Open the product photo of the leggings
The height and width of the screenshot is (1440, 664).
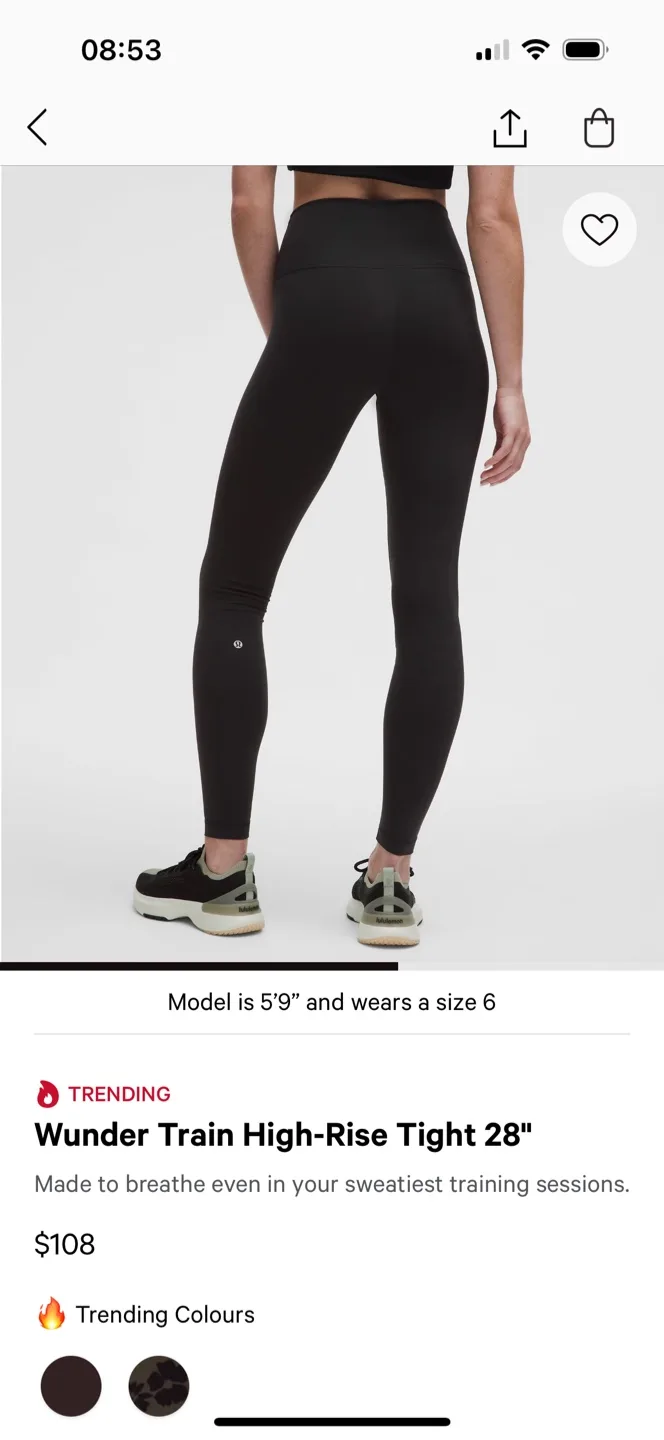(332, 566)
